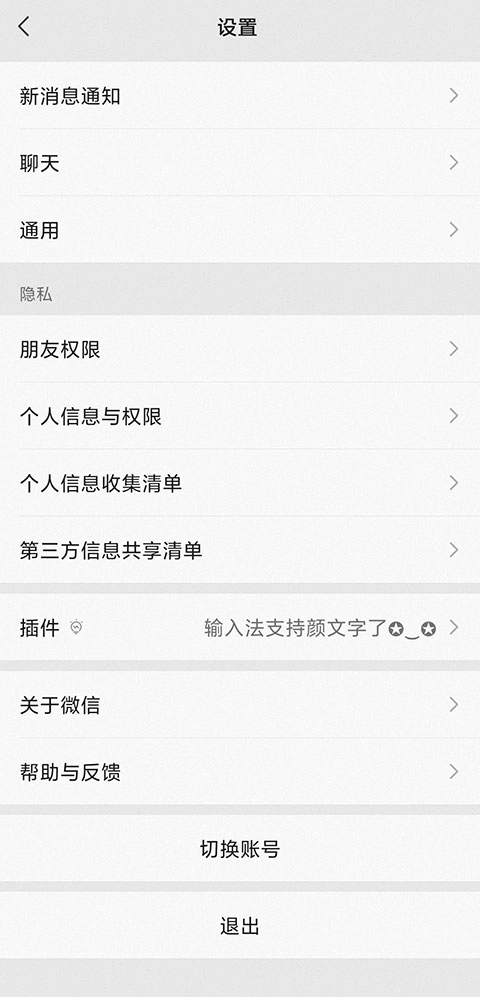This screenshot has height=997, width=480.
Task: View 个人信息收集清单
Action: click(x=240, y=483)
